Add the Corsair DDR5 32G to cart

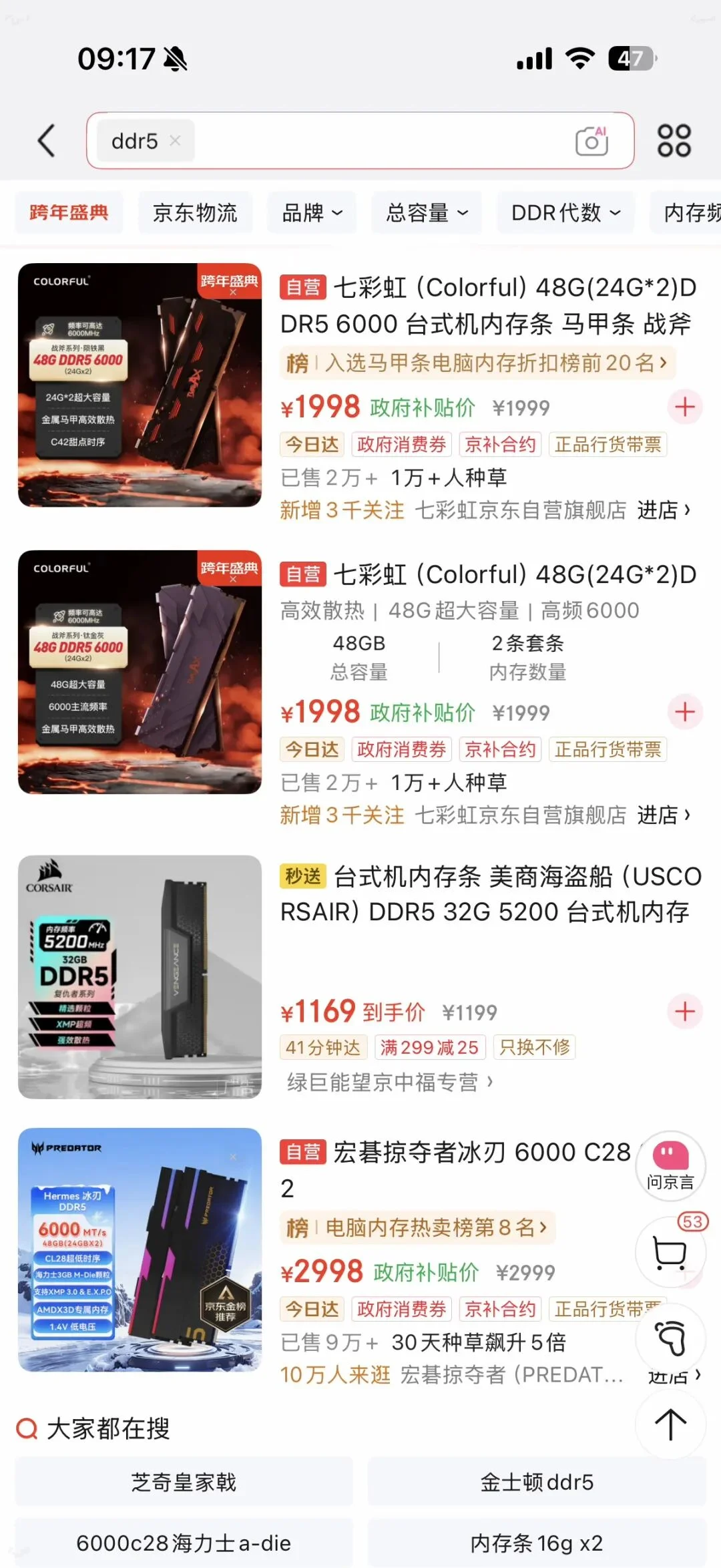(685, 1012)
